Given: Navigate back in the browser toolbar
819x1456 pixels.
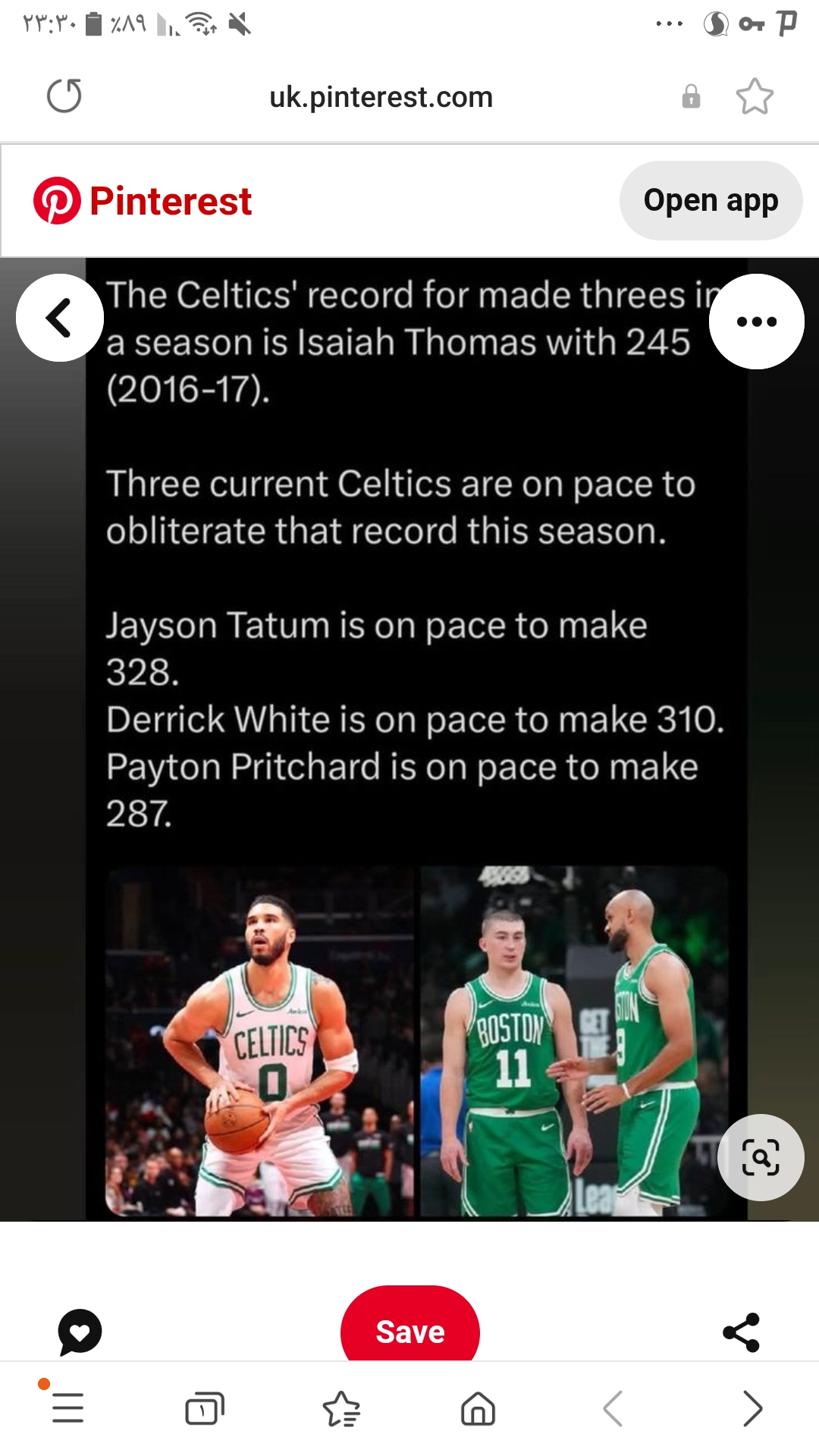Looking at the screenshot, I should coord(613,1409).
